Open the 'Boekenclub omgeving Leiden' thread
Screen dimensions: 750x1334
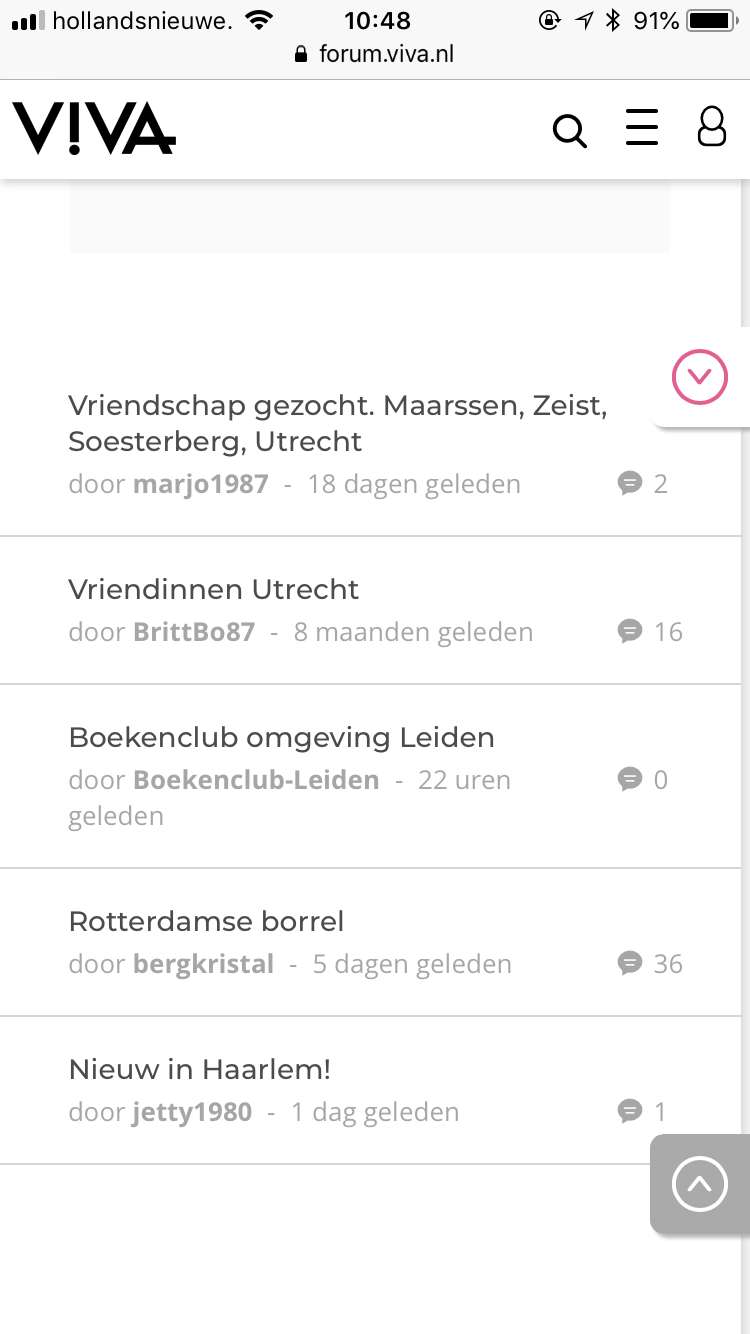(x=281, y=738)
